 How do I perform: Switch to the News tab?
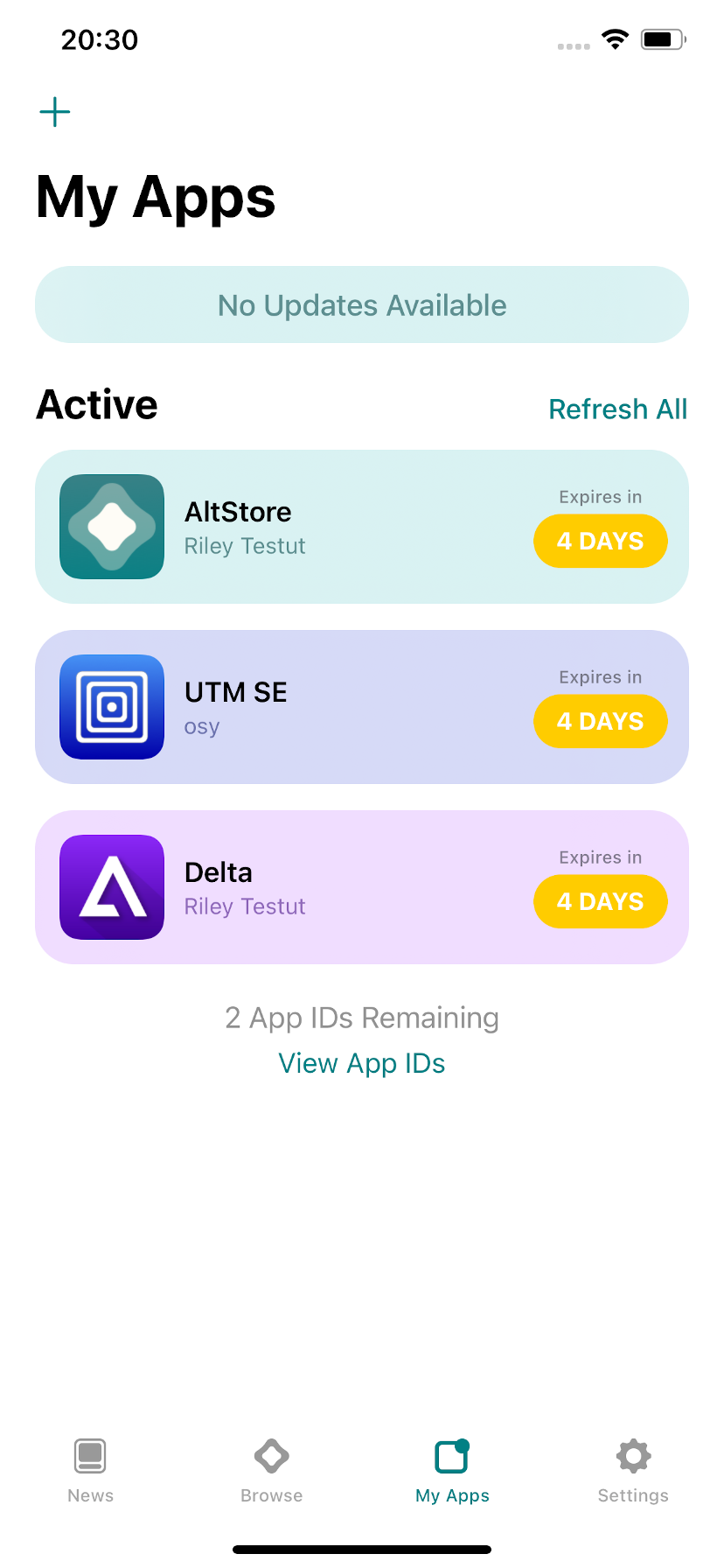(91, 1471)
